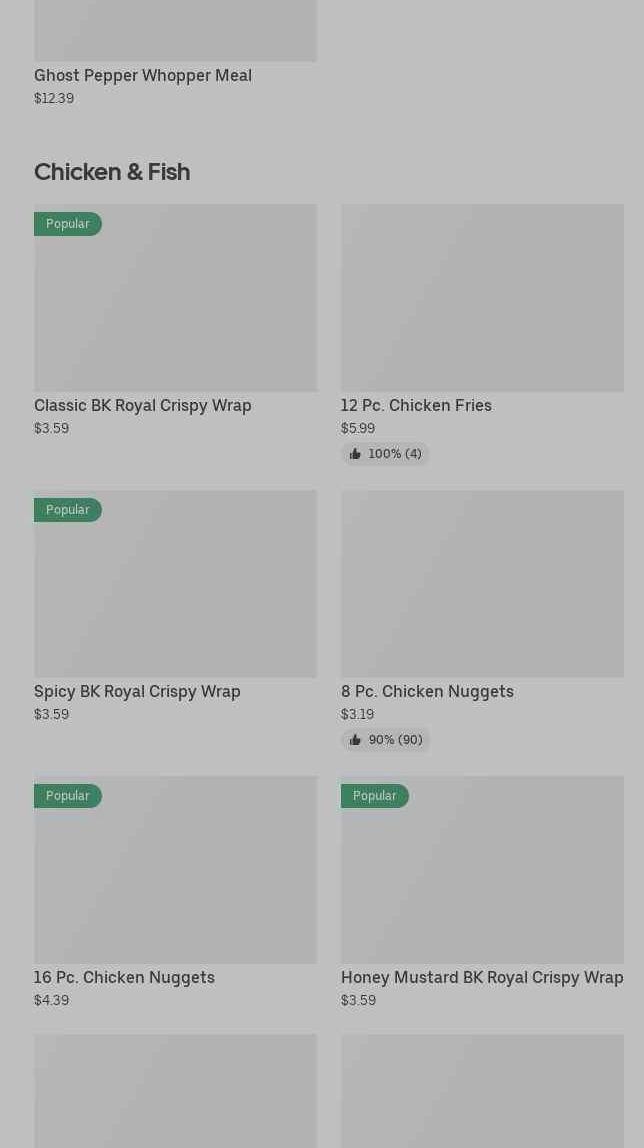Viewport: 644px width, 1148px height.
Task: Choose the Spicy BK Royal Crispy Wrap
Action: (x=175, y=607)
